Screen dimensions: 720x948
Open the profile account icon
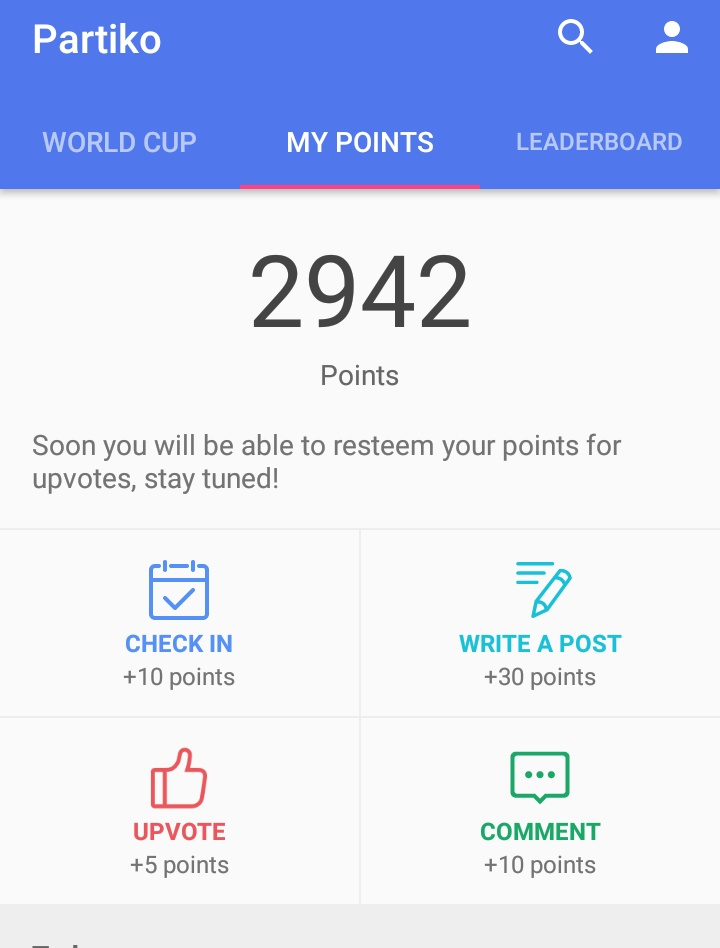pyautogui.click(x=672, y=38)
